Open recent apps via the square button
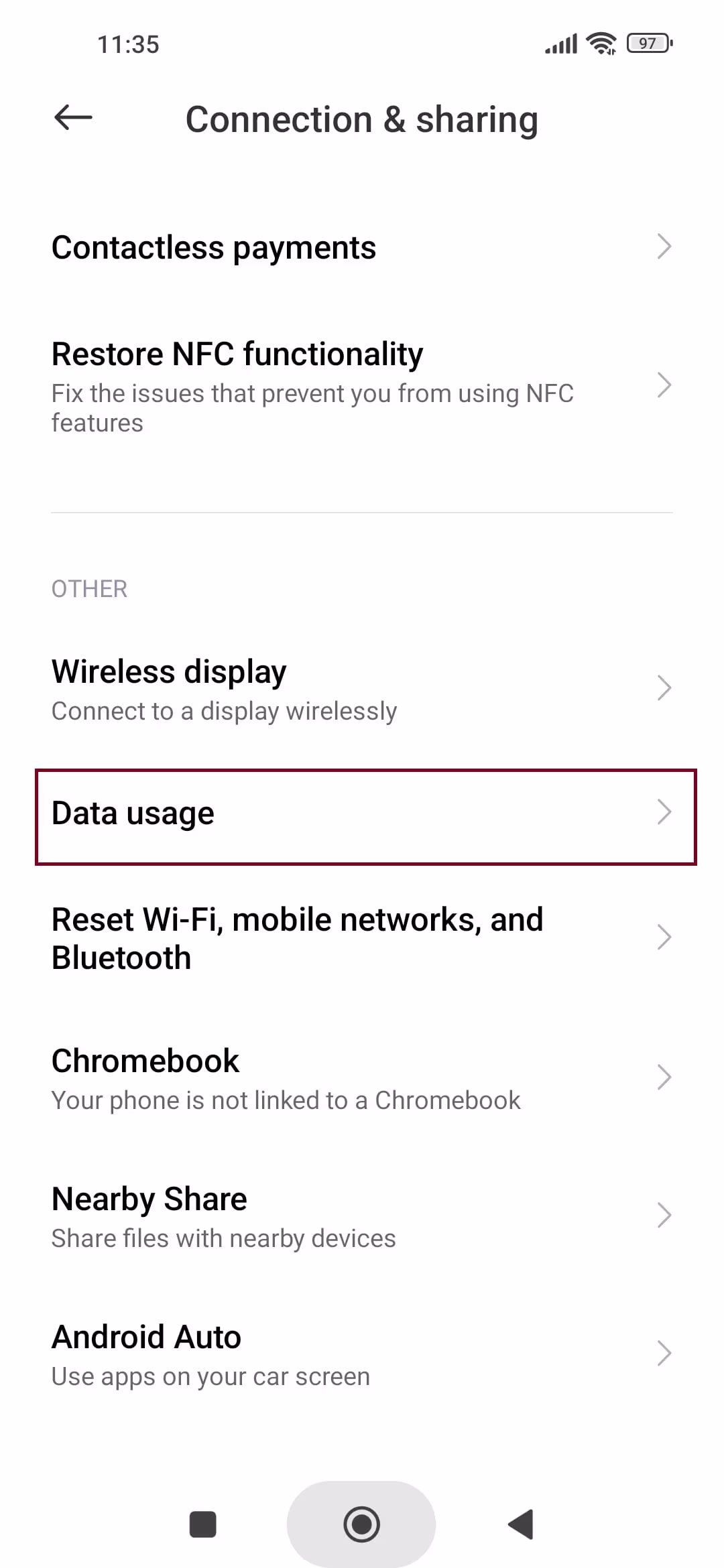 click(x=203, y=1524)
